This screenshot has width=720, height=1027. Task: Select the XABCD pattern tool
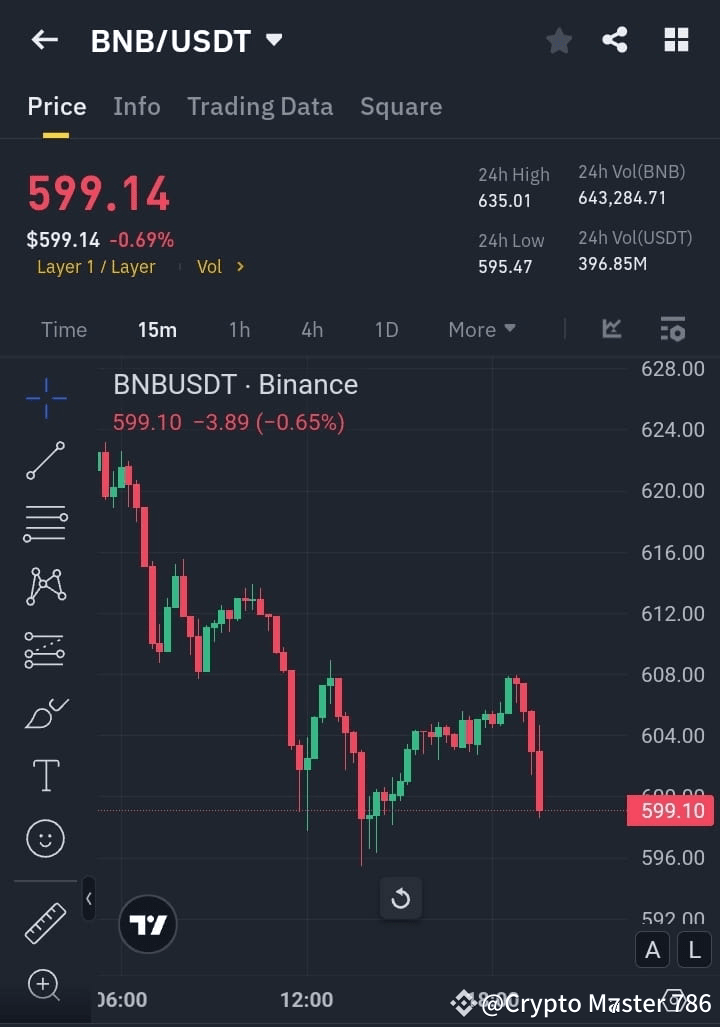pyautogui.click(x=45, y=587)
